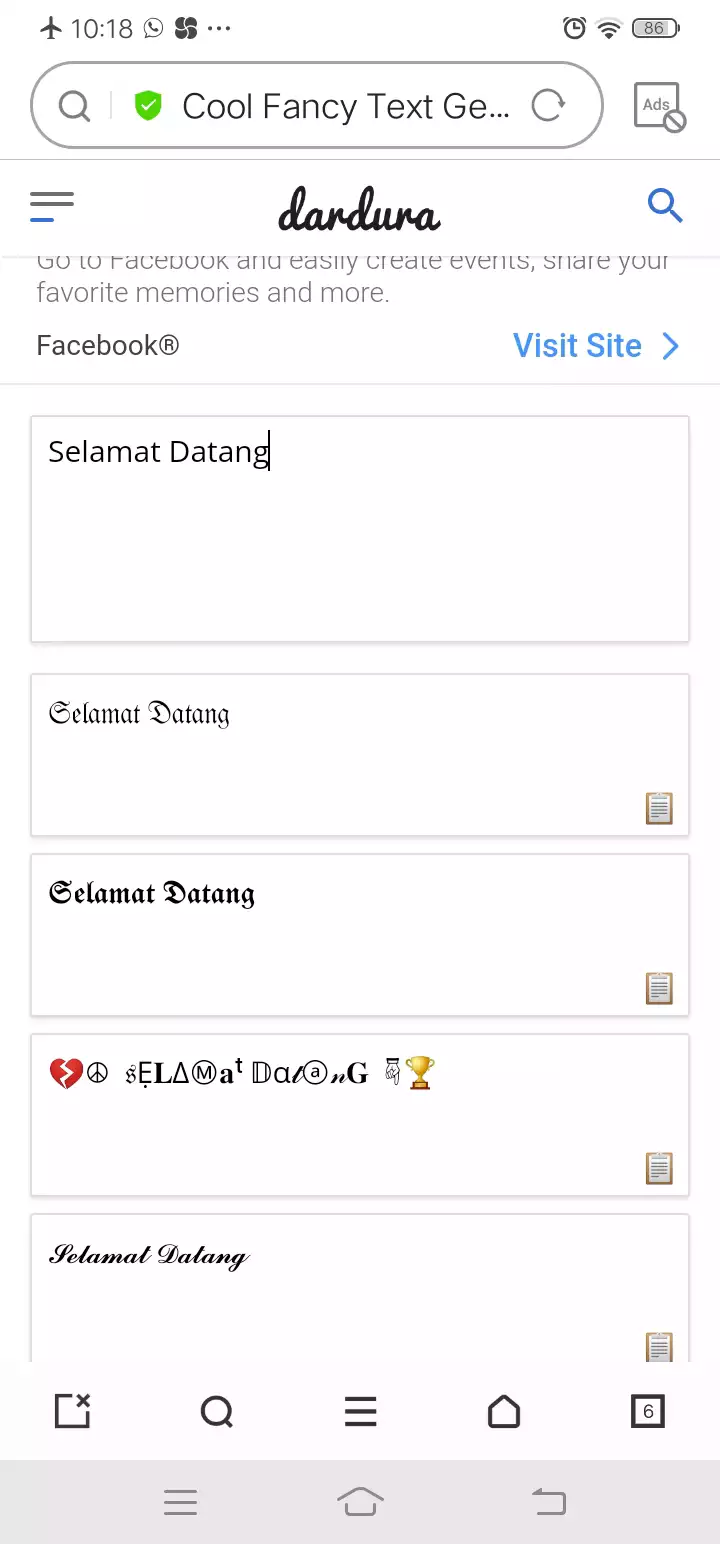
Task: Reload the page with refresh icon
Action: coord(548,105)
